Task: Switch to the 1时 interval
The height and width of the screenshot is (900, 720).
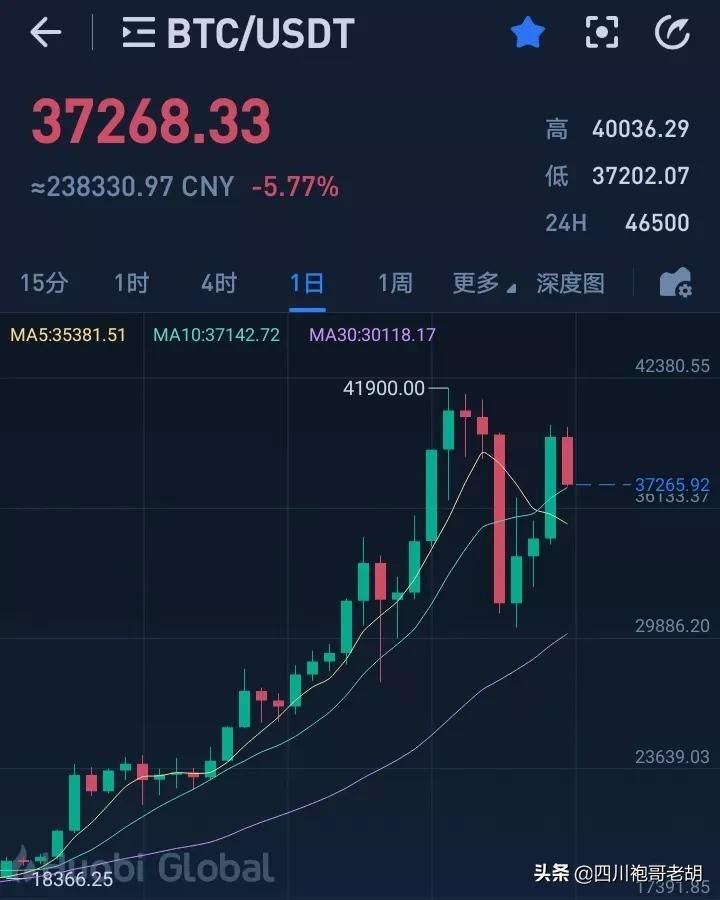Action: coord(131,283)
